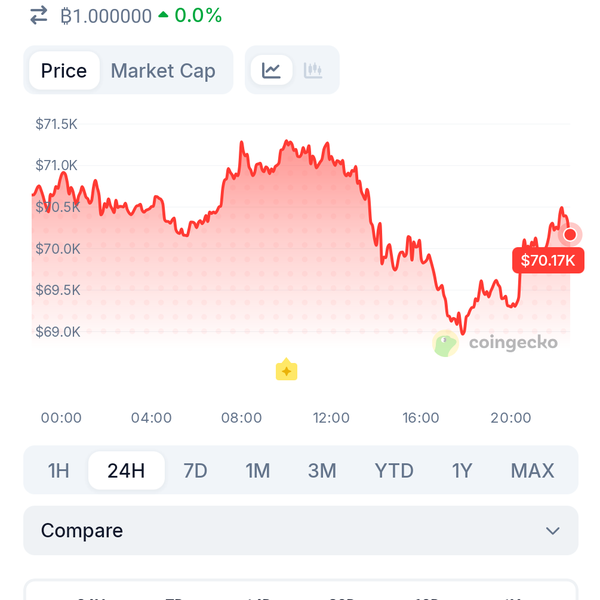The height and width of the screenshot is (600, 600).
Task: Switch to the Market Cap tab
Action: pyautogui.click(x=163, y=71)
